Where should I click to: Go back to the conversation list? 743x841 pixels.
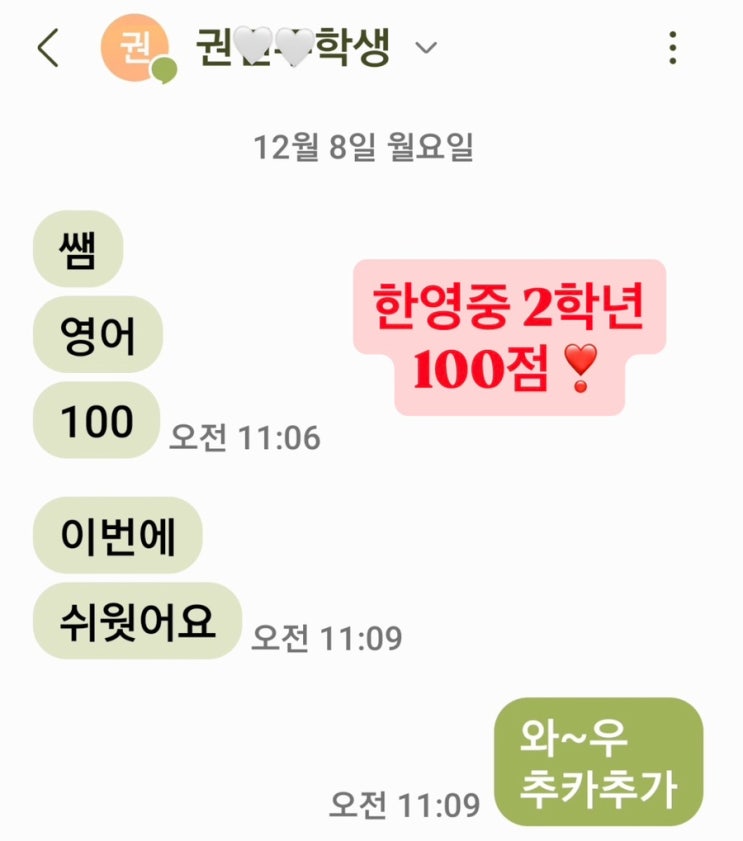pyautogui.click(x=48, y=48)
